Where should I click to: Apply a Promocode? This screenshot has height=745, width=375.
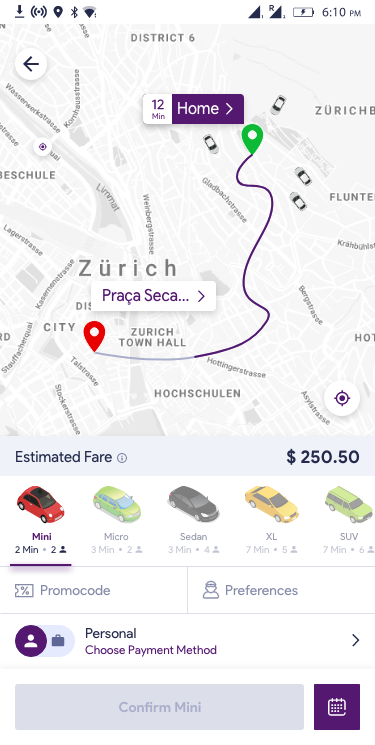tap(94, 590)
